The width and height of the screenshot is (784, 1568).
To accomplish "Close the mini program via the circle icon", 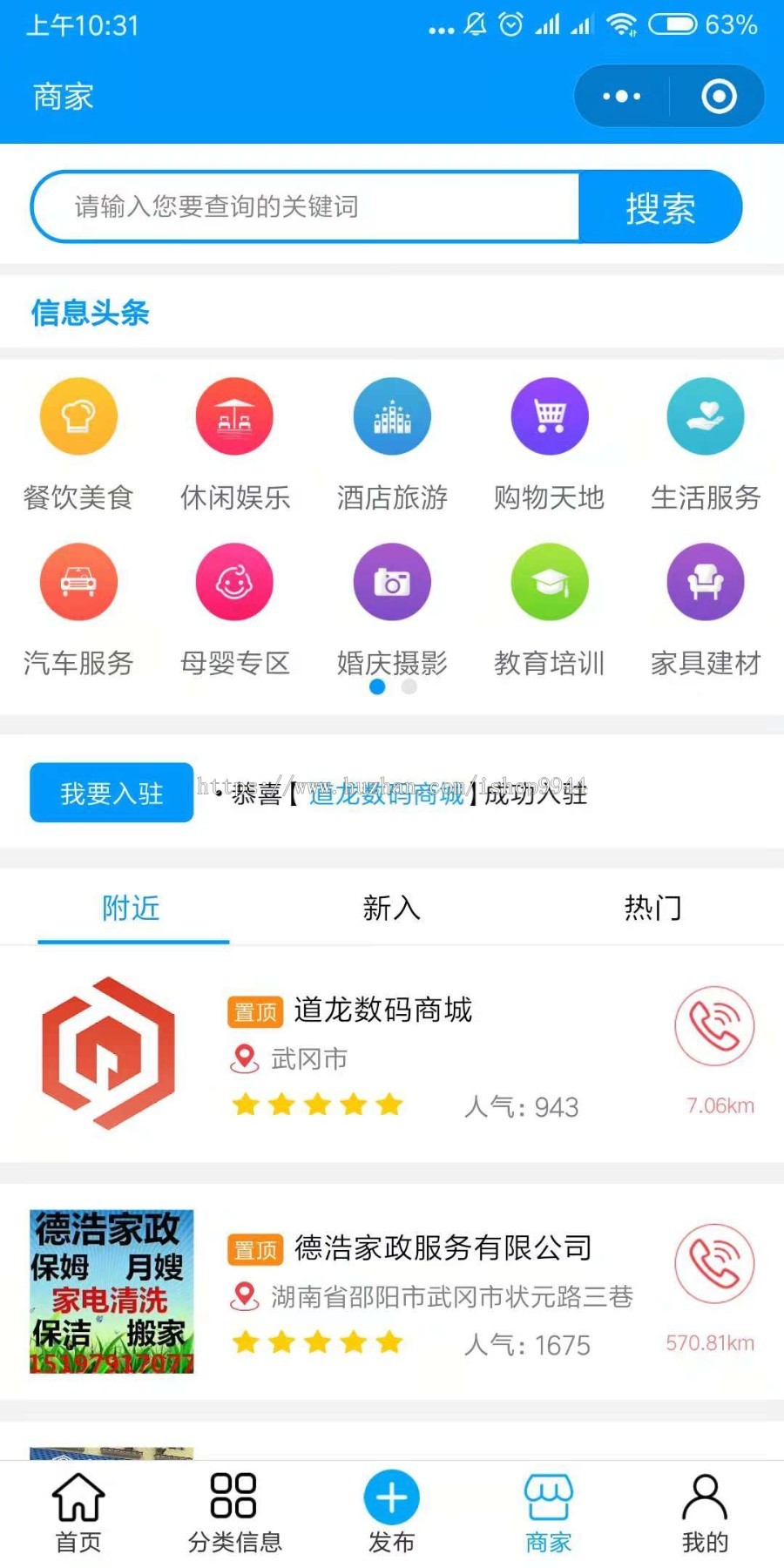I will (719, 97).
